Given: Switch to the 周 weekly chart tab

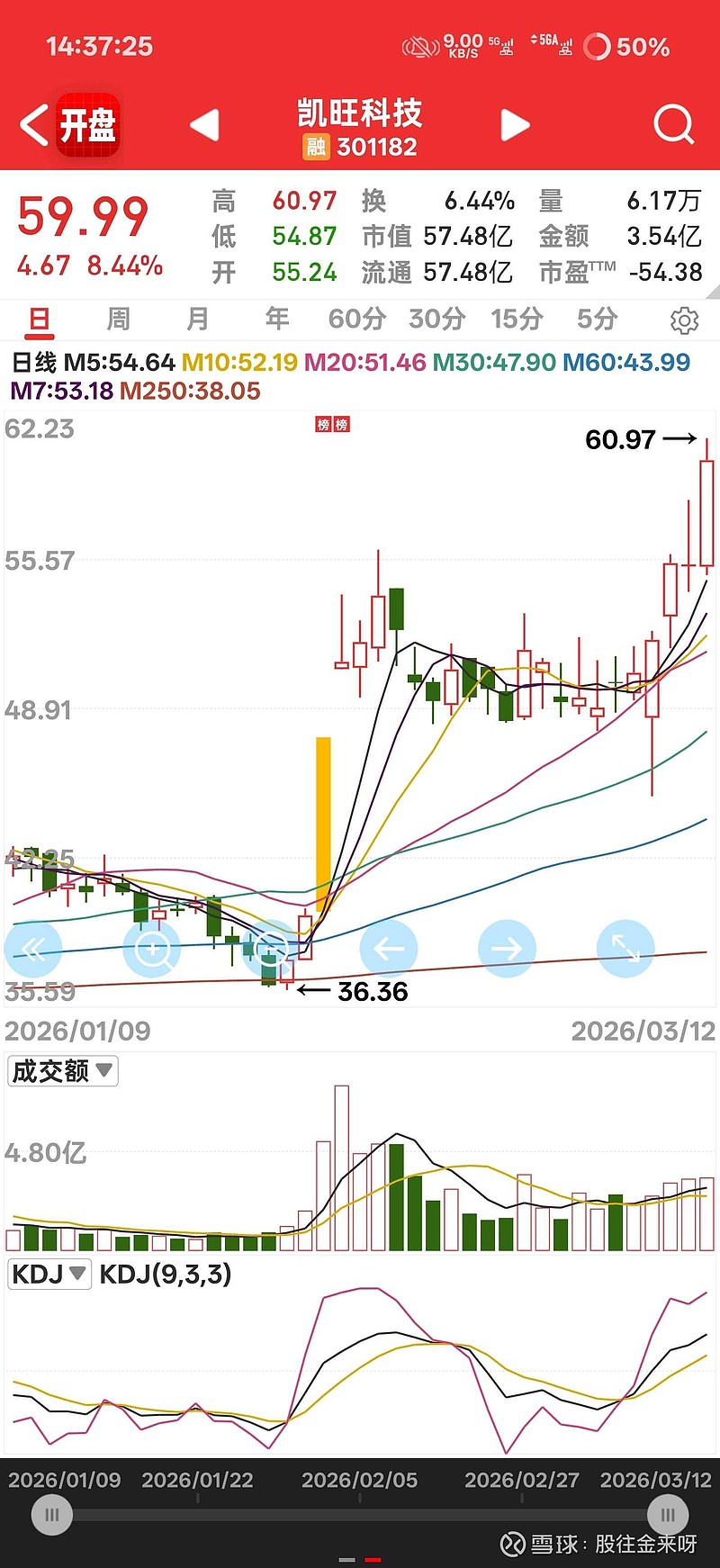Looking at the screenshot, I should coord(118,319).
